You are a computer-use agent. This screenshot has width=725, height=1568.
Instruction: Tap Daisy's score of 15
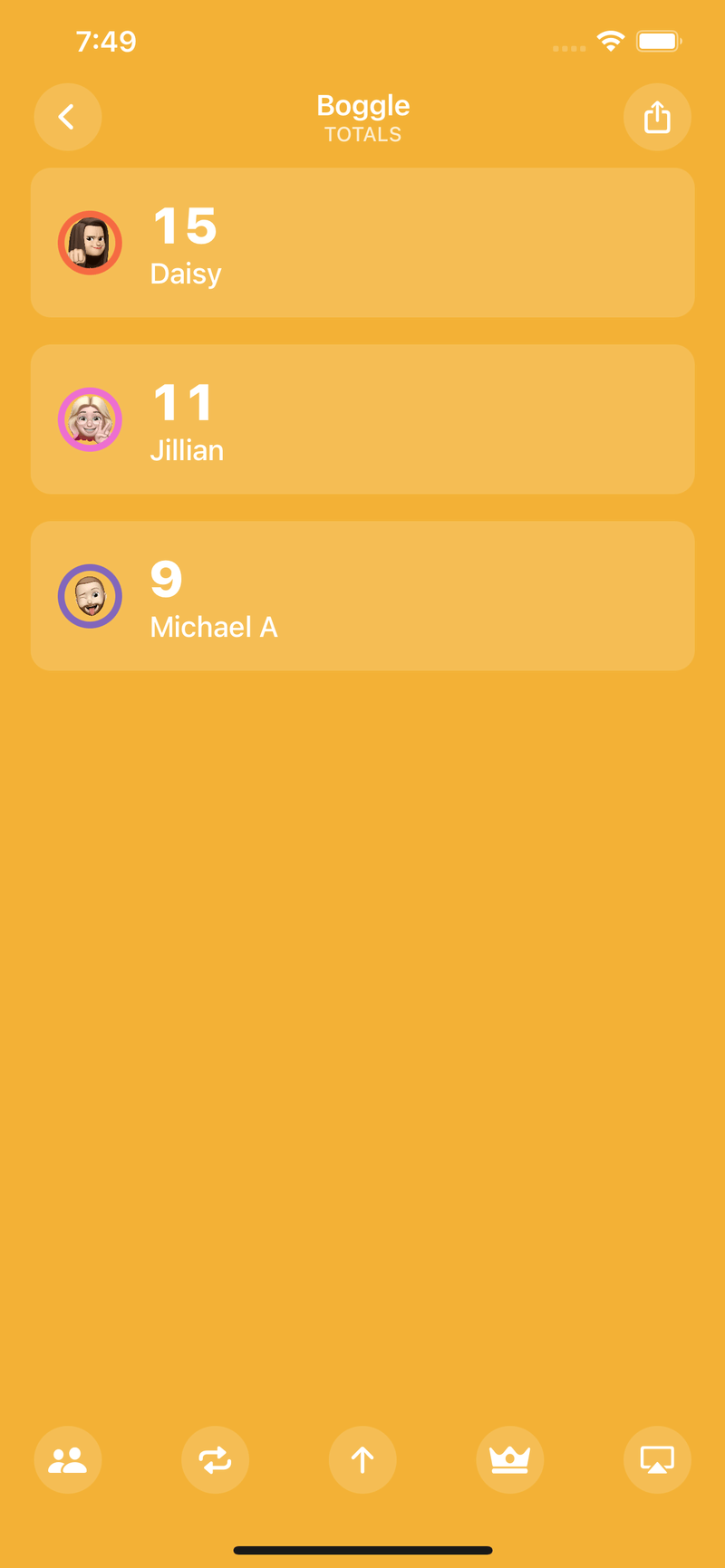click(184, 227)
